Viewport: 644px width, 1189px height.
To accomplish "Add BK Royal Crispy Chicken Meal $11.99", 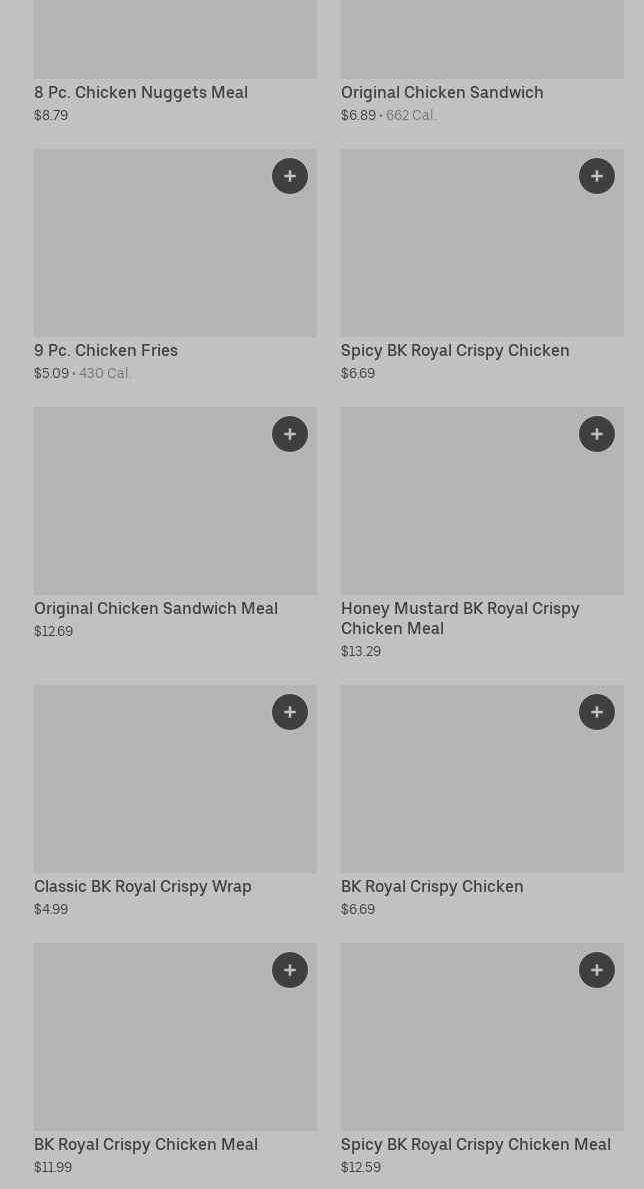I will pos(290,970).
